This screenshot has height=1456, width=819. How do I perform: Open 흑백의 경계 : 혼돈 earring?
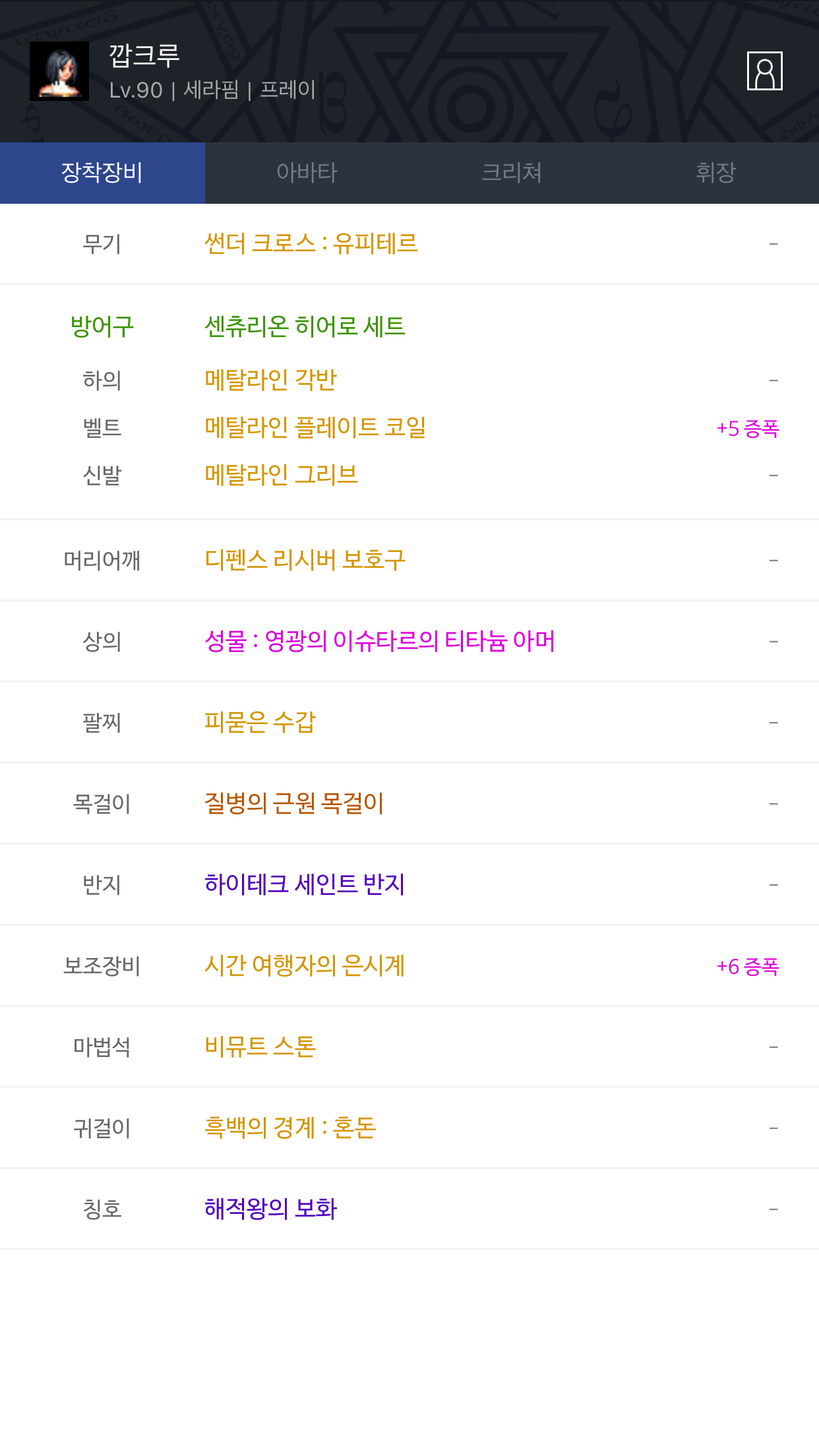pyautogui.click(x=409, y=1128)
